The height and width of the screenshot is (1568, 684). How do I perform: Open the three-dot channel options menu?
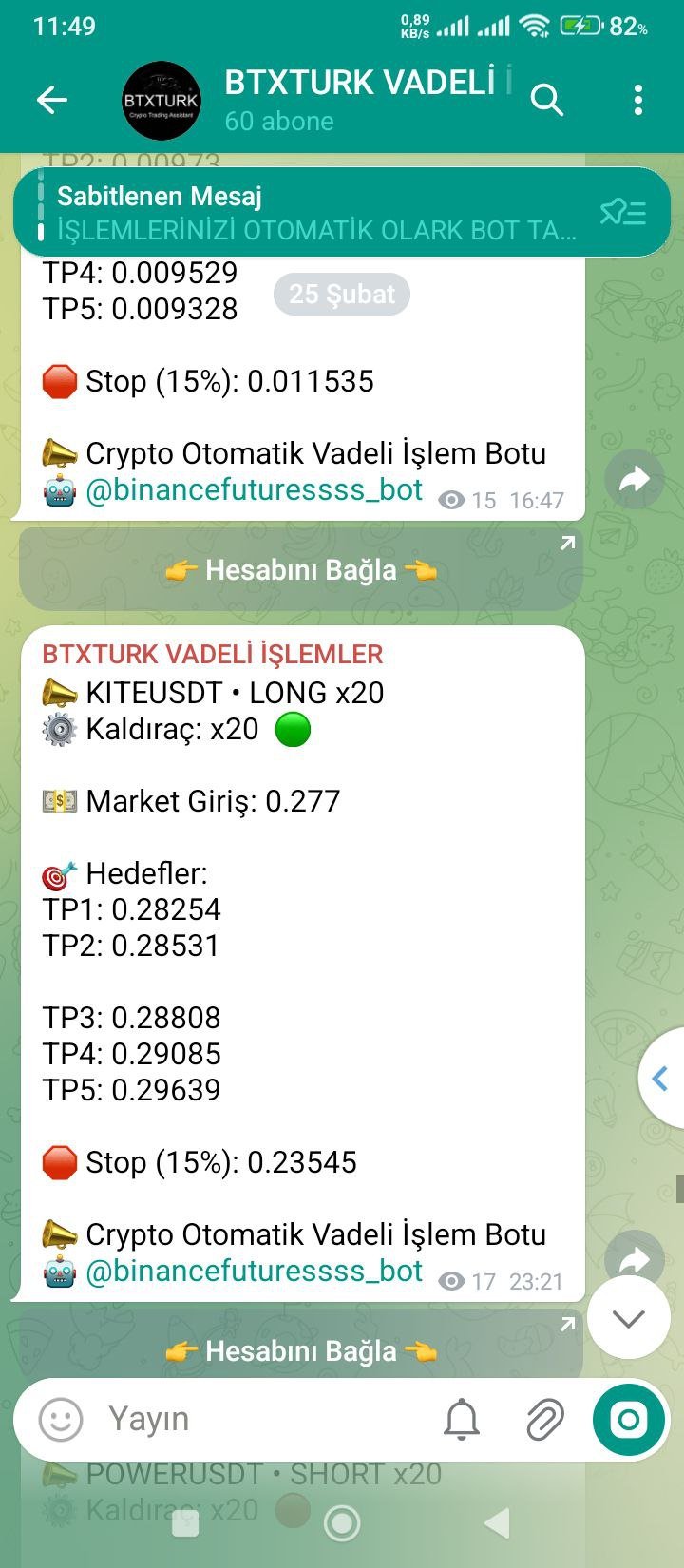click(x=637, y=99)
